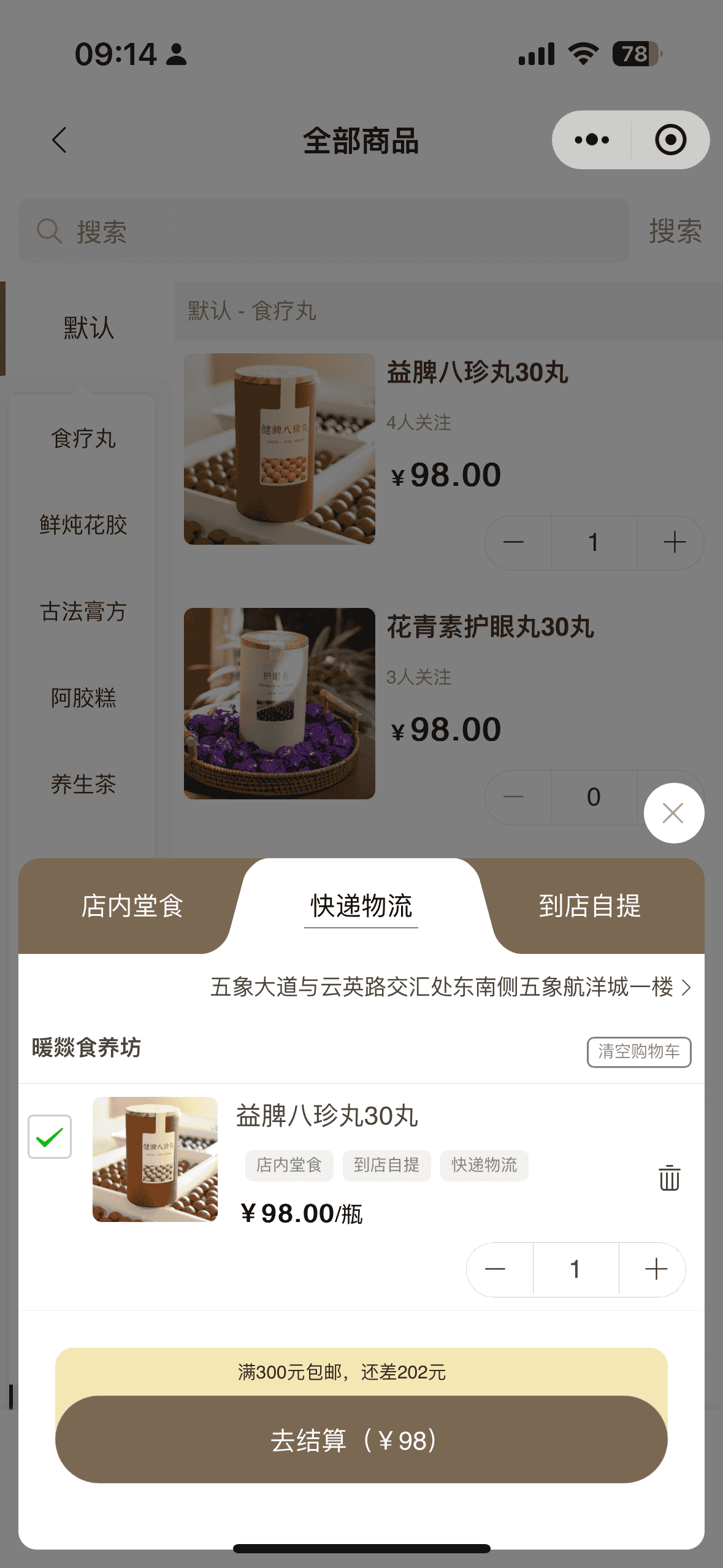
Task: Select the 快递物流 delivery tab
Action: (361, 906)
